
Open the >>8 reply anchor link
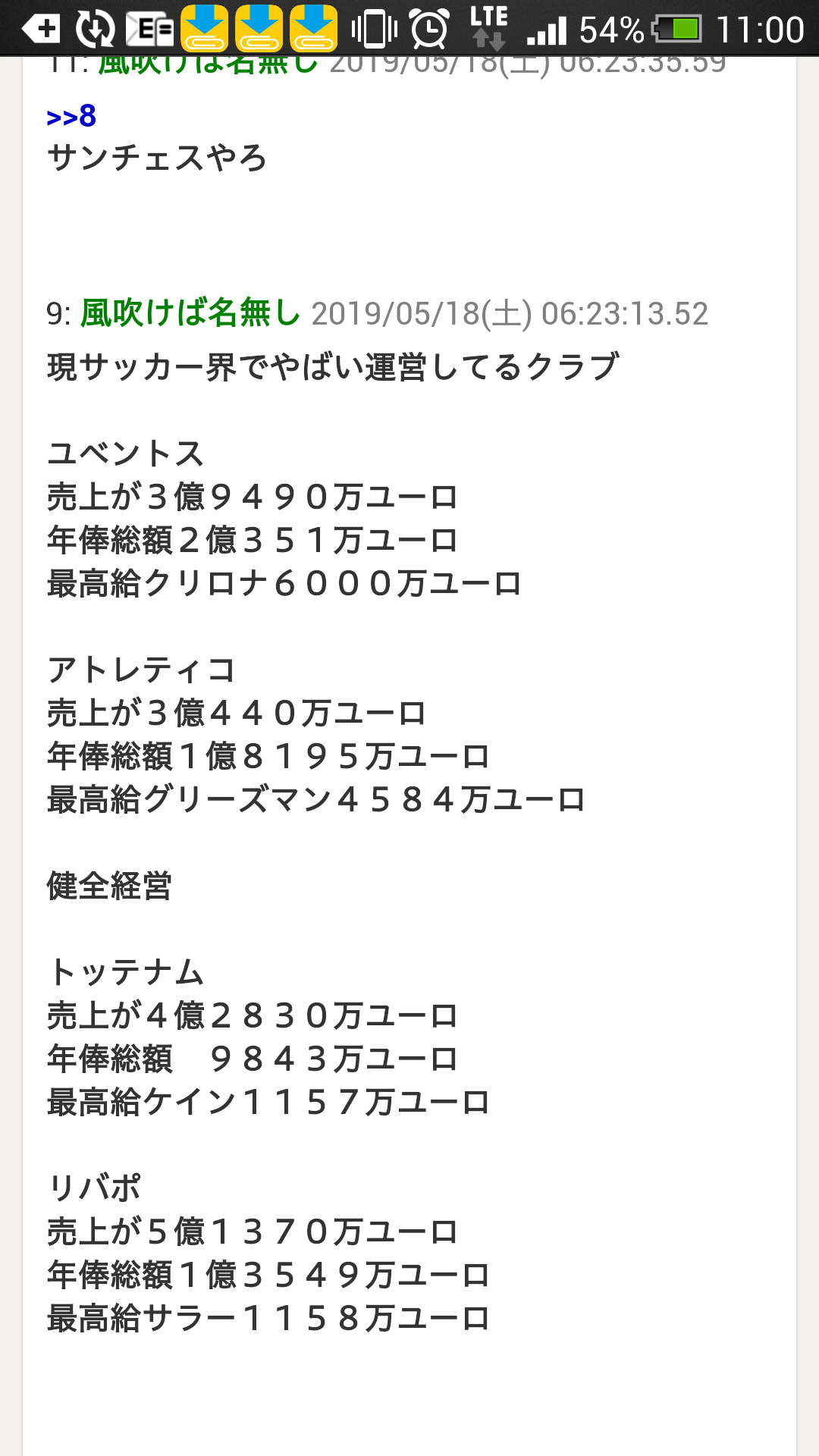[x=71, y=116]
